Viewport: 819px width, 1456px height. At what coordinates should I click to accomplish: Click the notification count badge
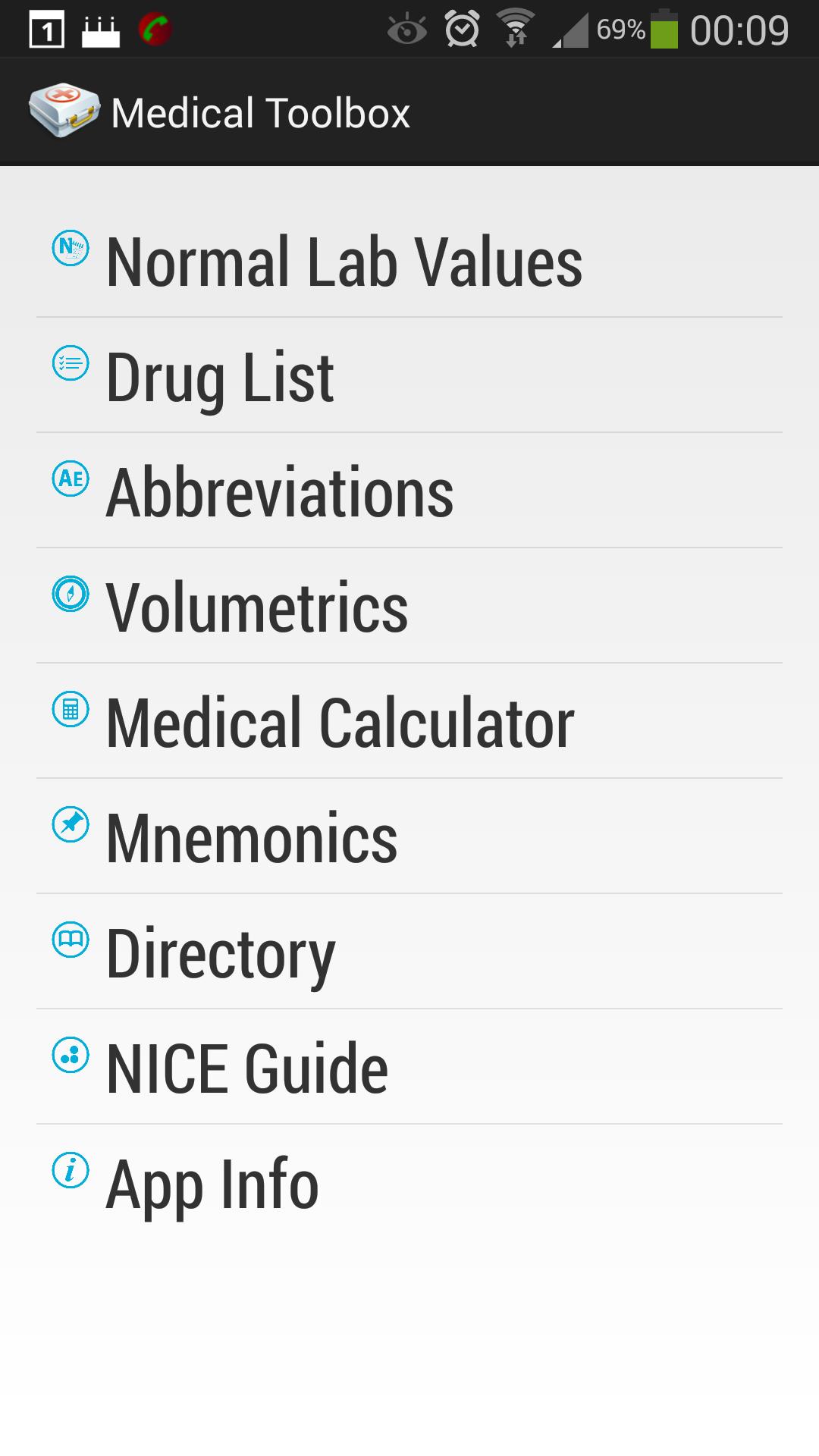47,28
